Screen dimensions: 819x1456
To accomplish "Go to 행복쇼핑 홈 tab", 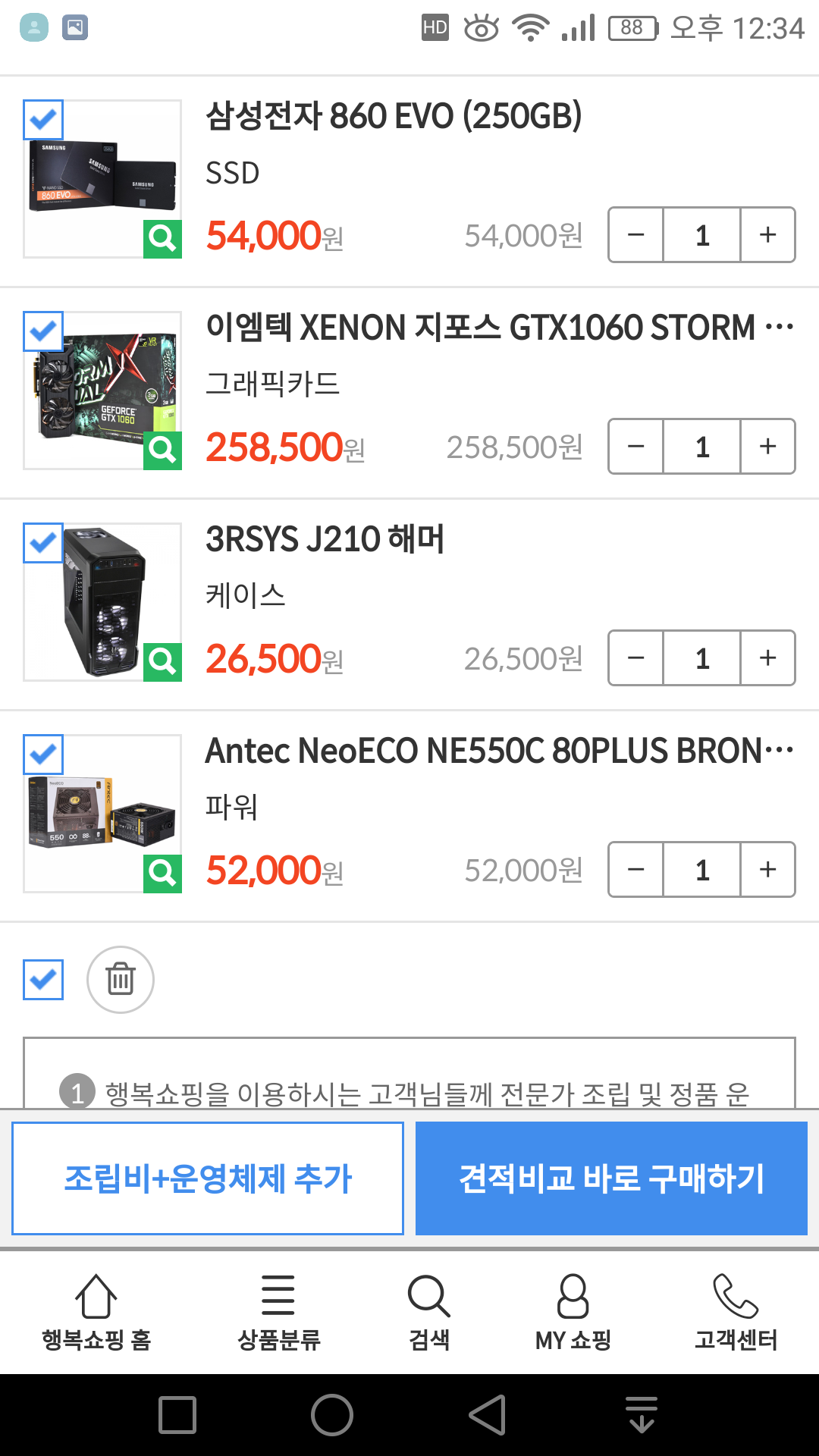I will (x=96, y=1313).
